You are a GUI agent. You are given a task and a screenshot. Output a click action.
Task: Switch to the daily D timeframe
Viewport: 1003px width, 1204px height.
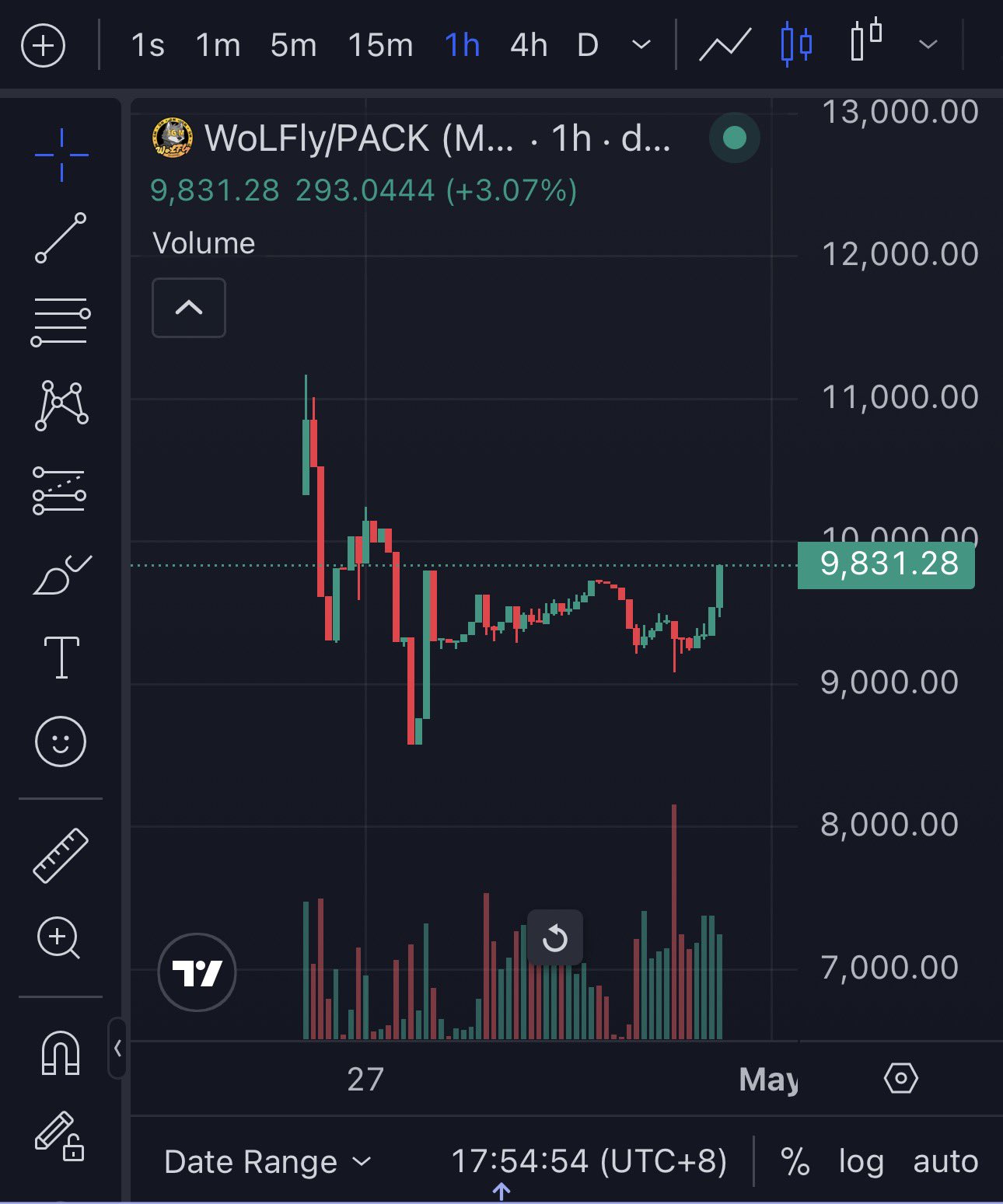click(x=588, y=46)
